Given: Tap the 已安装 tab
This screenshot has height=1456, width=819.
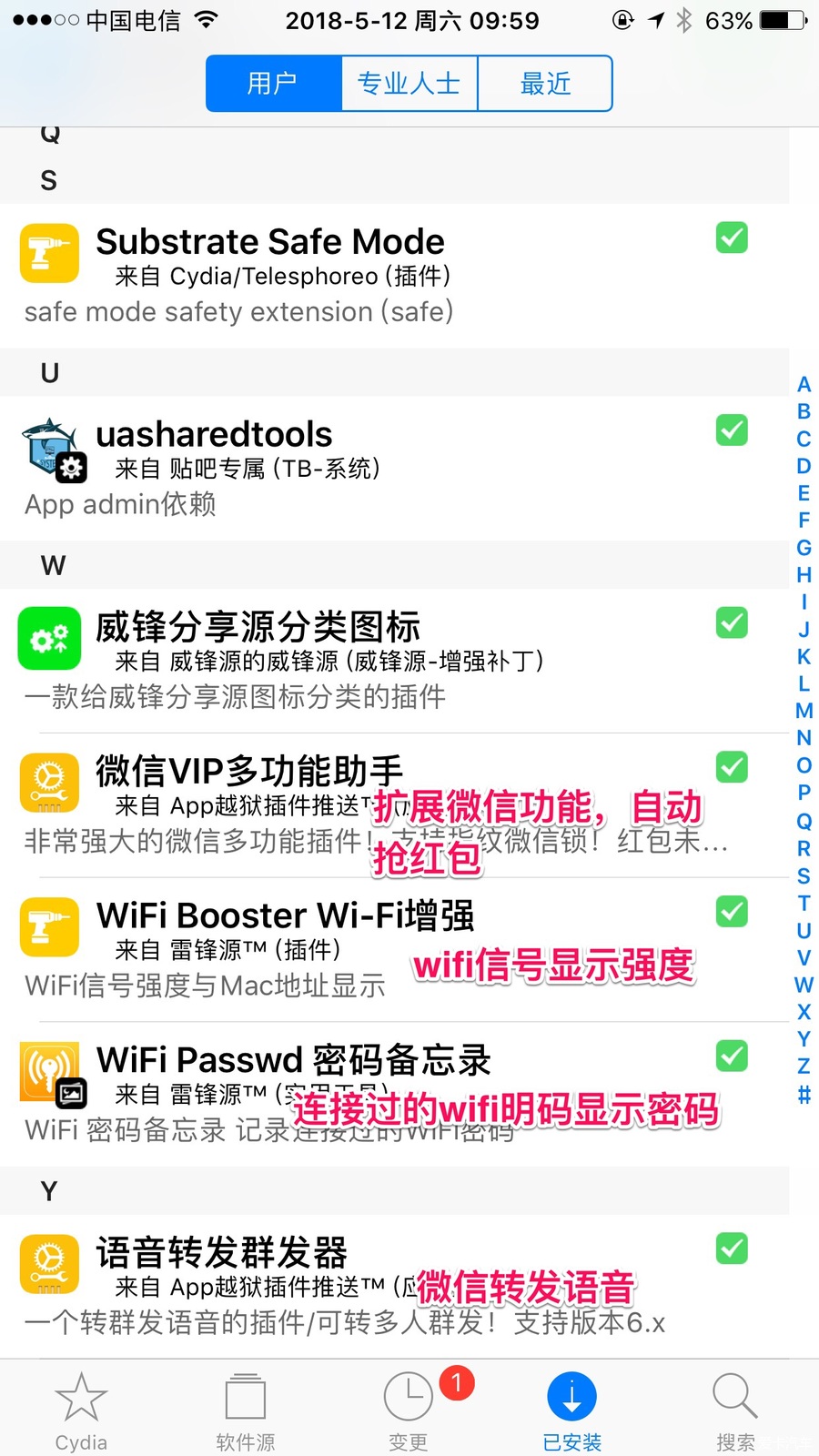Looking at the screenshot, I should [x=571, y=1410].
